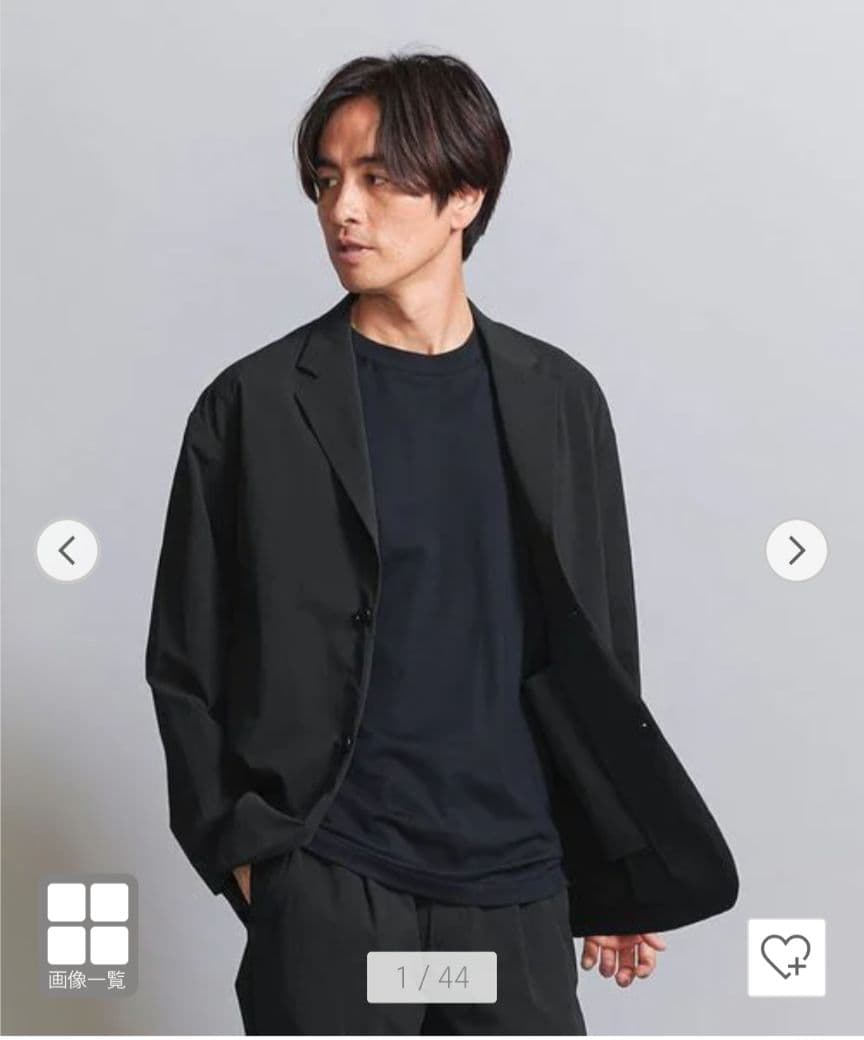Advance to next photo with right arrow
The width and height of the screenshot is (864, 1040).
click(795, 549)
